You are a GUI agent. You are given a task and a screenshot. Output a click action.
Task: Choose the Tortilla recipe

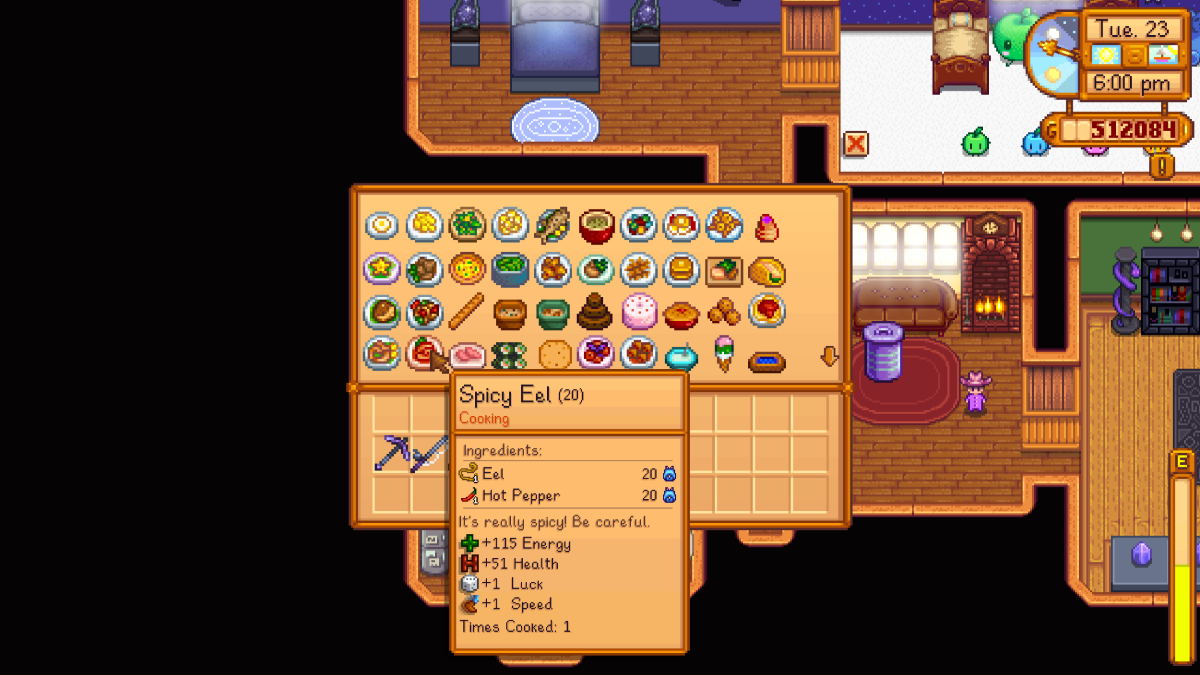click(x=553, y=355)
